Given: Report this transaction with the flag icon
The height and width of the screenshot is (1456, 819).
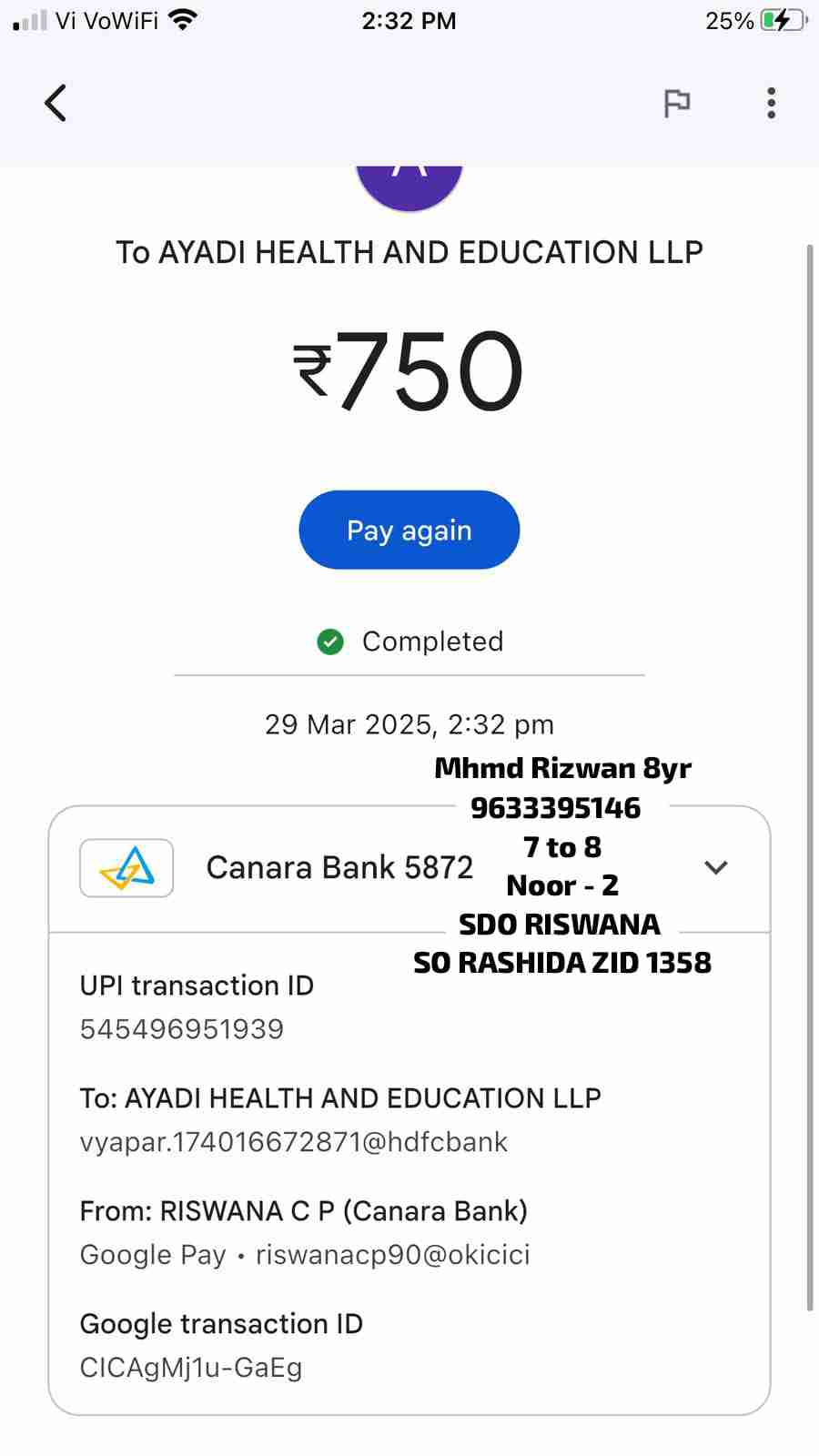Looking at the screenshot, I should 676,104.
